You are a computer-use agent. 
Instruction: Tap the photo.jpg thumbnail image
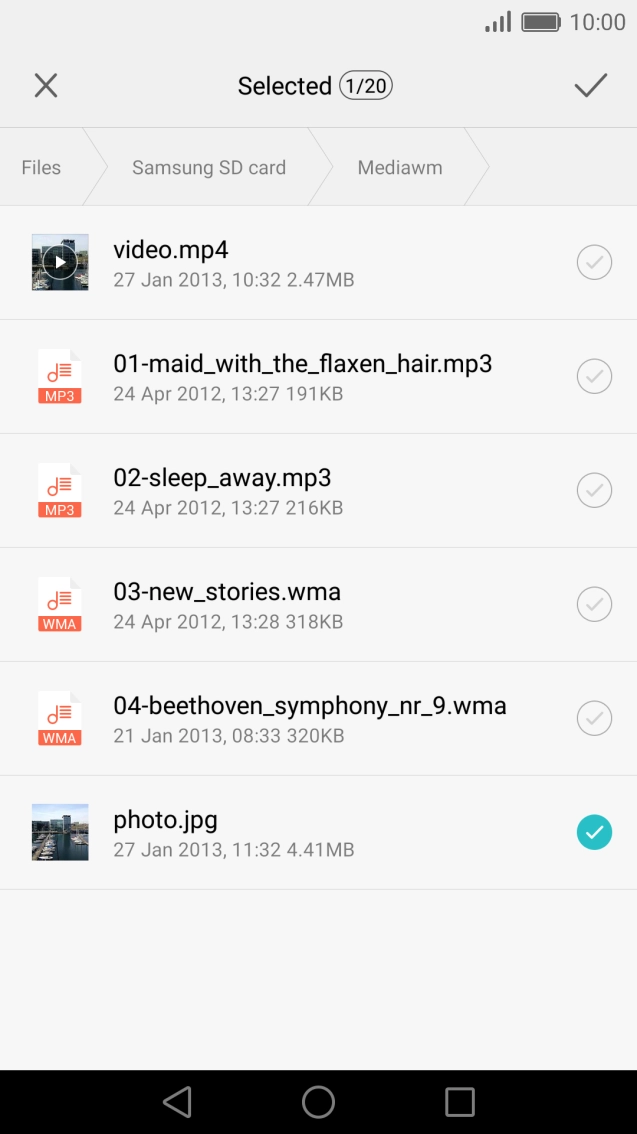click(60, 832)
